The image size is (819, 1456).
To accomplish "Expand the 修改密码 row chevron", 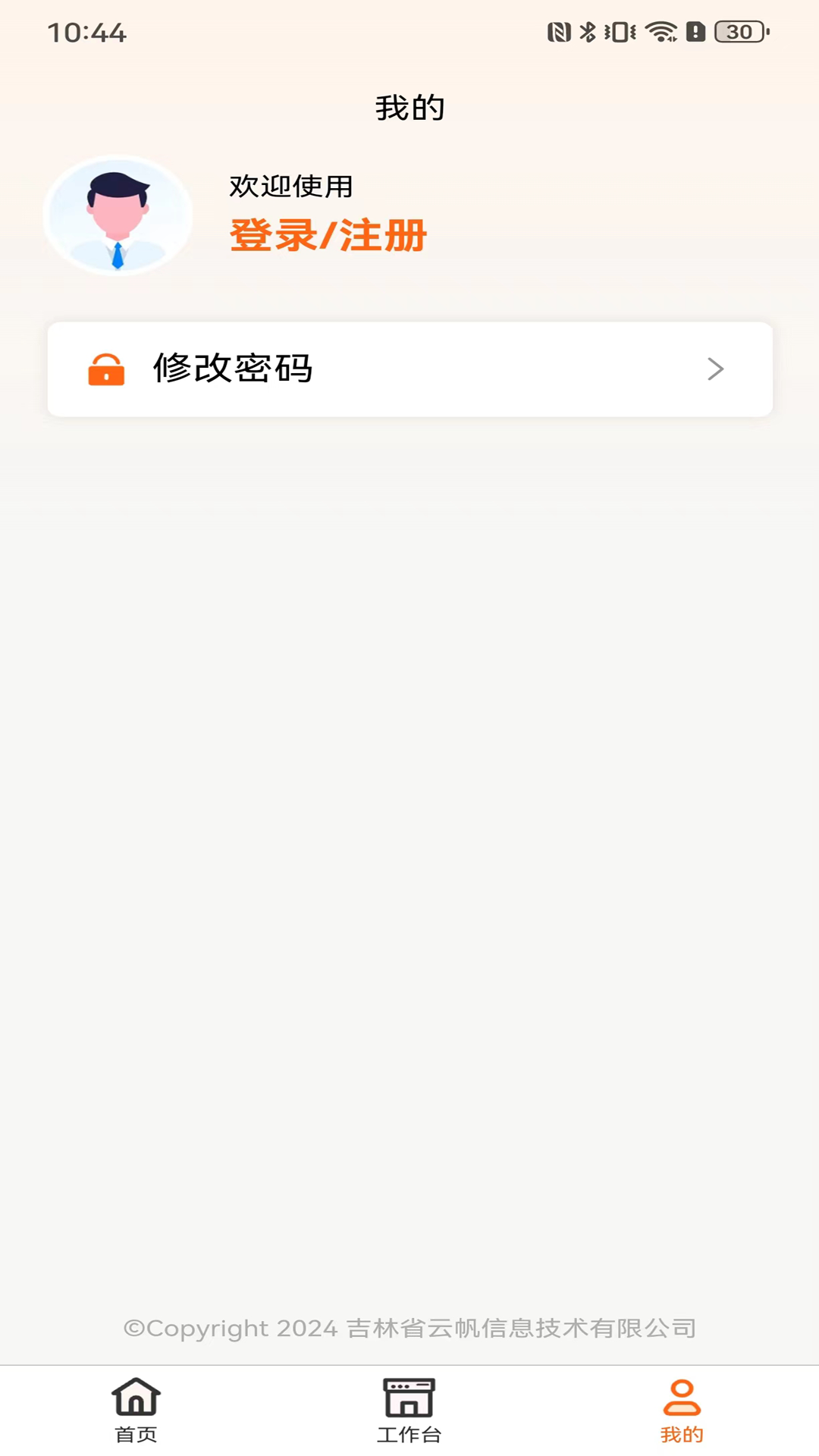I will coord(716,369).
